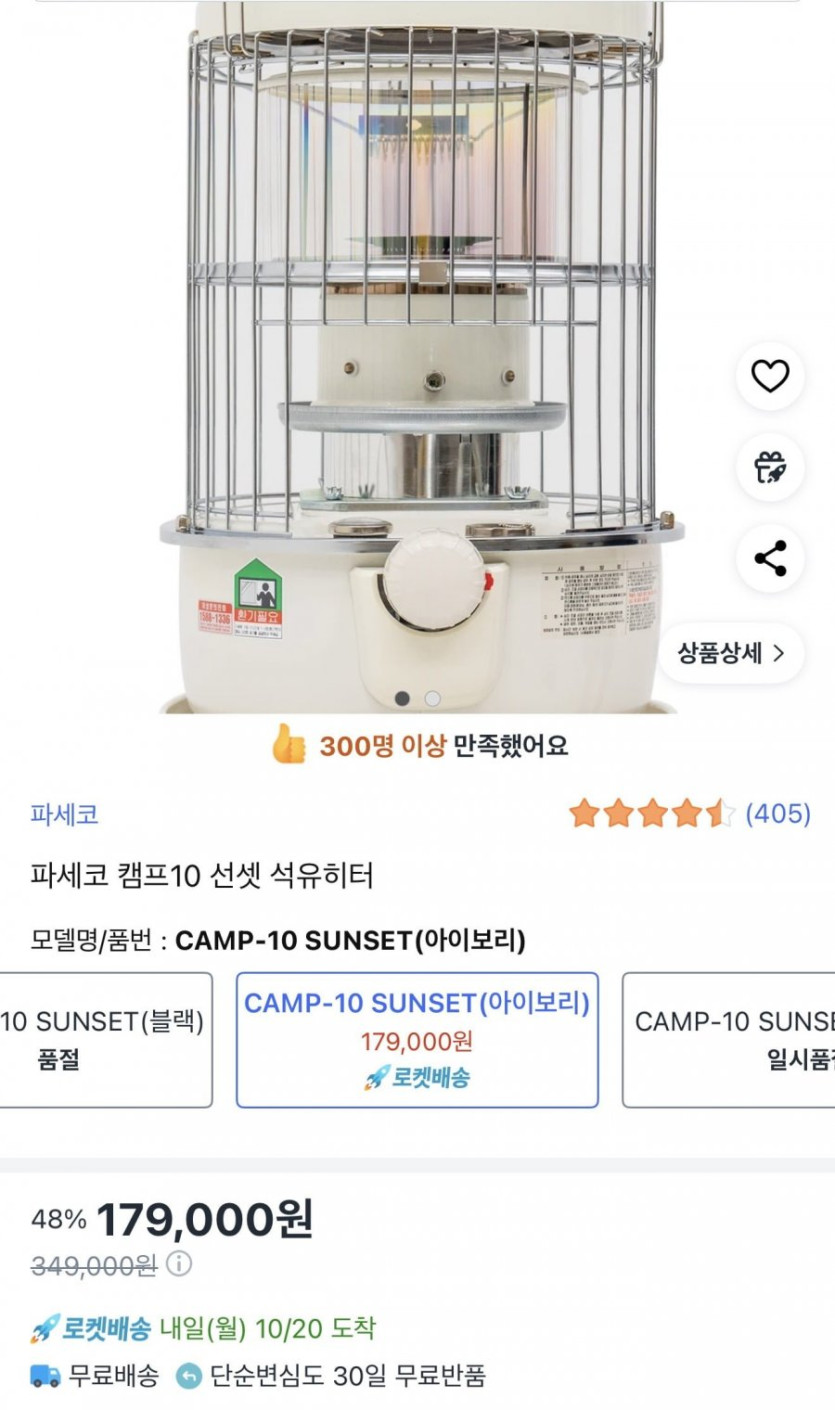Screen dimensions: 835x1410
Task: Tap the gift icon beside the heater image
Action: 770,467
